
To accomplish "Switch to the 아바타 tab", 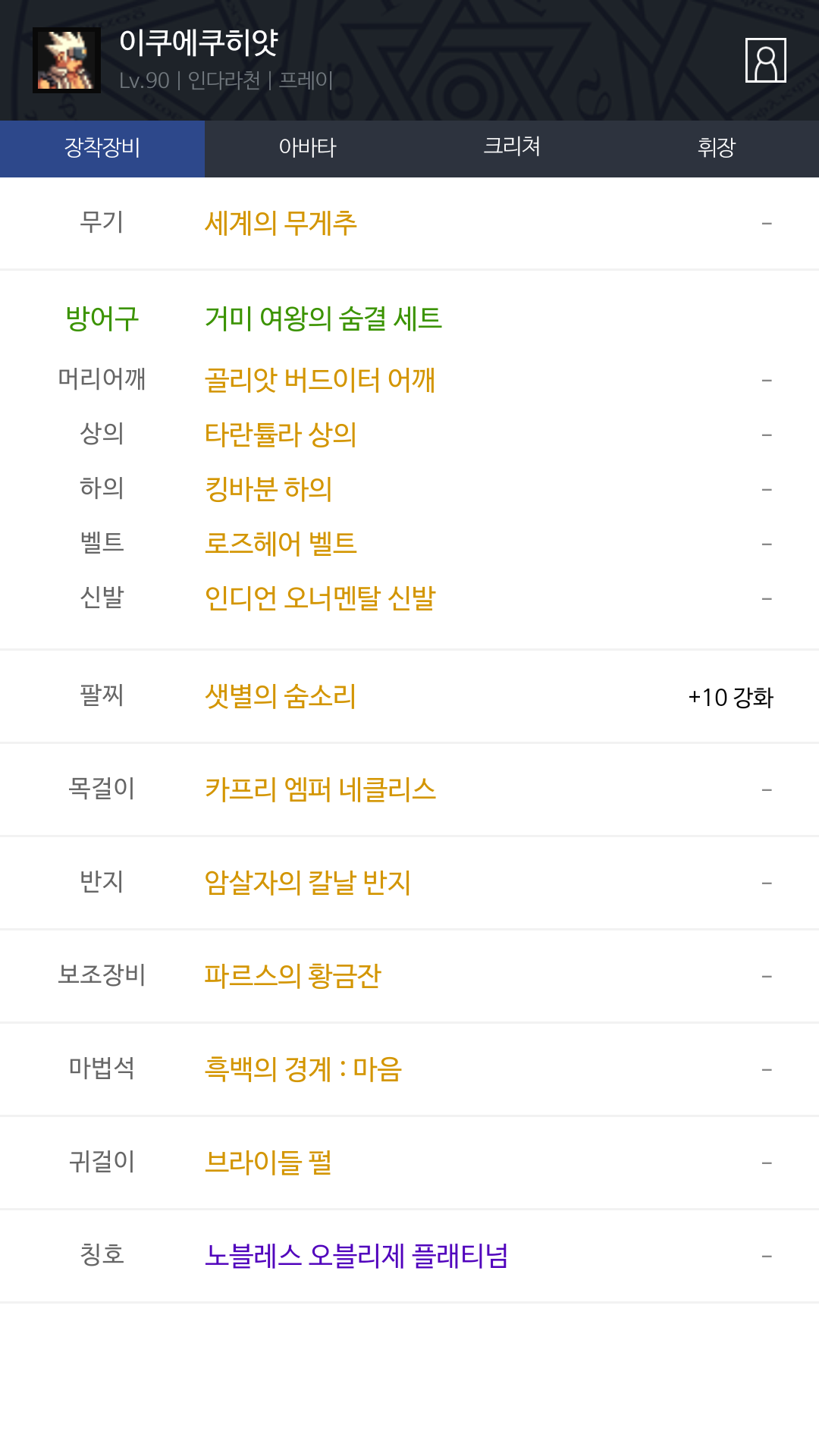I will [x=307, y=148].
